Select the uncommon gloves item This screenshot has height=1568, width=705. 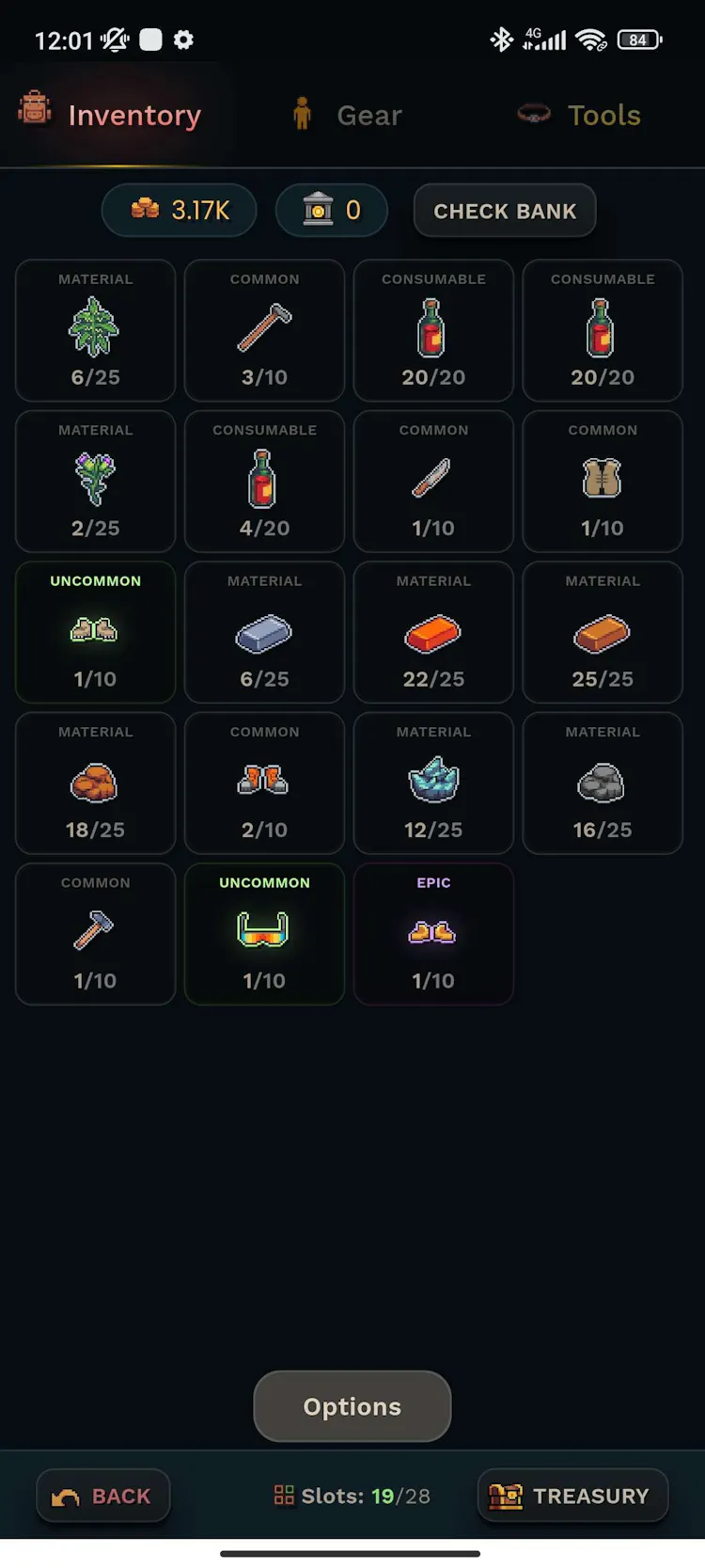[95, 632]
